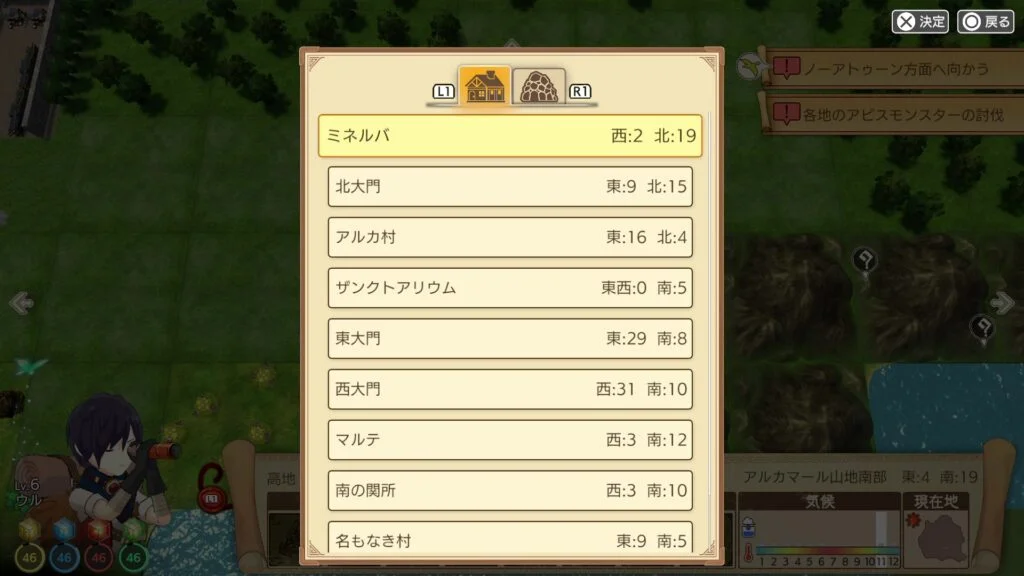Switch to the towns house tab
1024x576 pixels.
(x=484, y=87)
